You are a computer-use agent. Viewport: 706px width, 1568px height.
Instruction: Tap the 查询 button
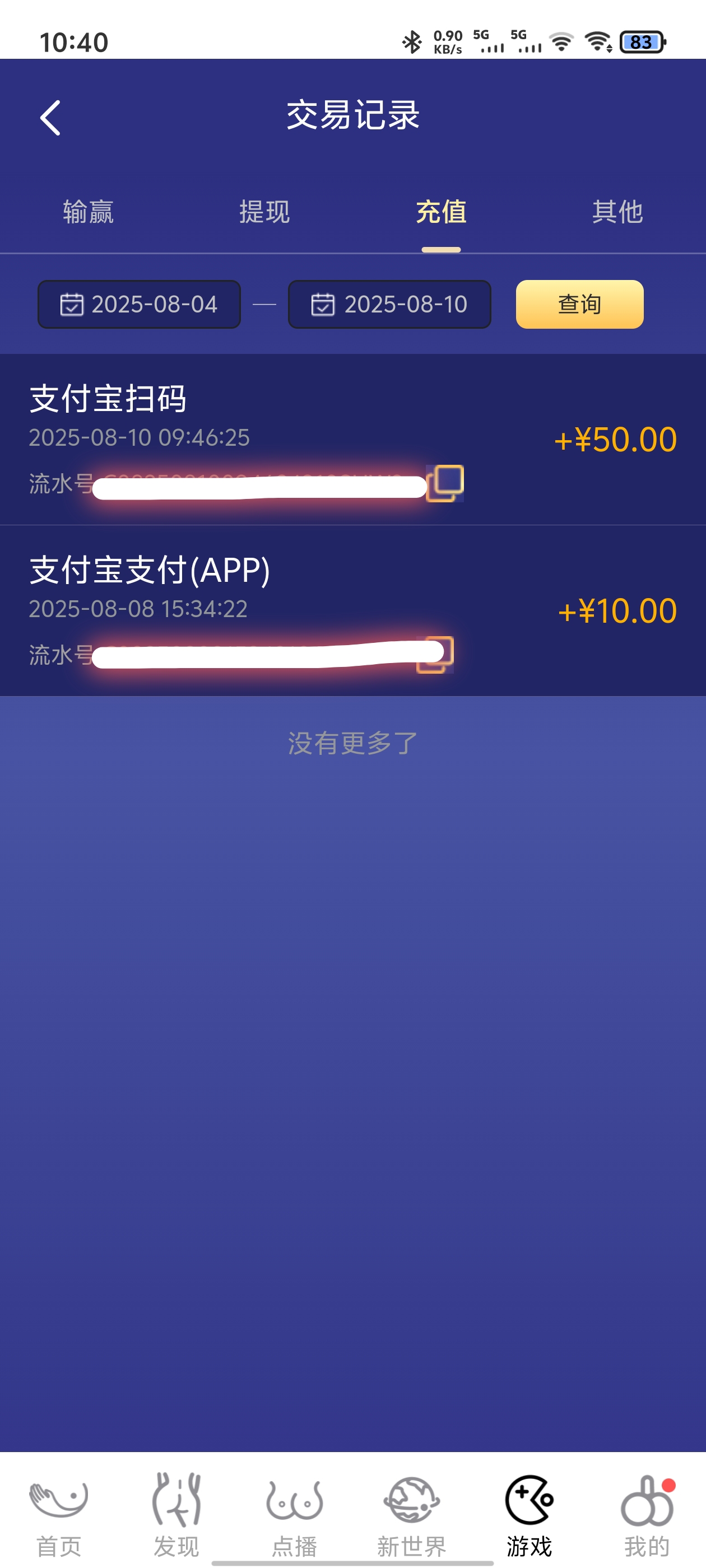[x=579, y=304]
